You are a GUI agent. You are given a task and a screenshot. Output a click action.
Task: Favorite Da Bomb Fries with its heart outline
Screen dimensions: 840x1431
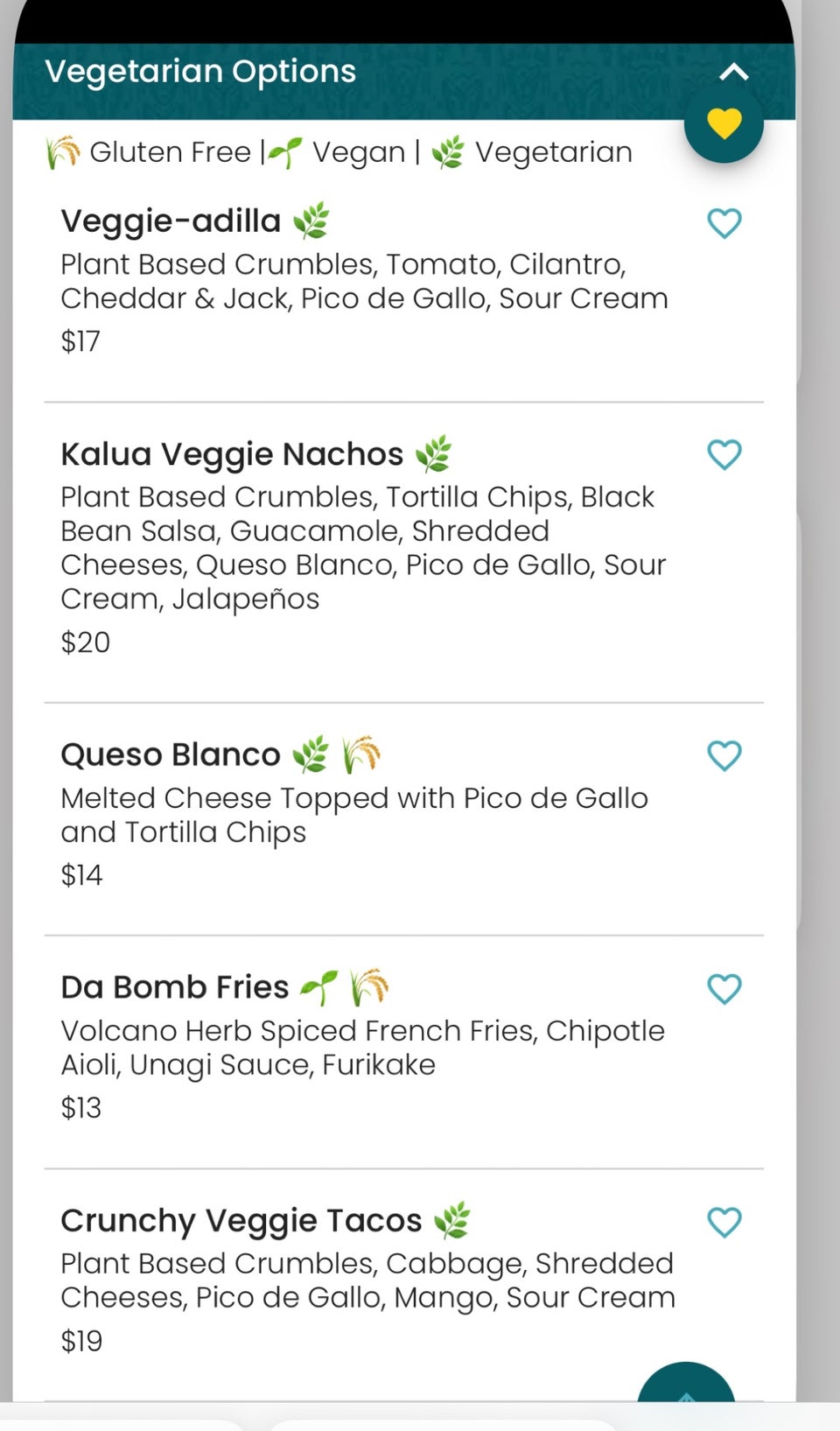724,989
